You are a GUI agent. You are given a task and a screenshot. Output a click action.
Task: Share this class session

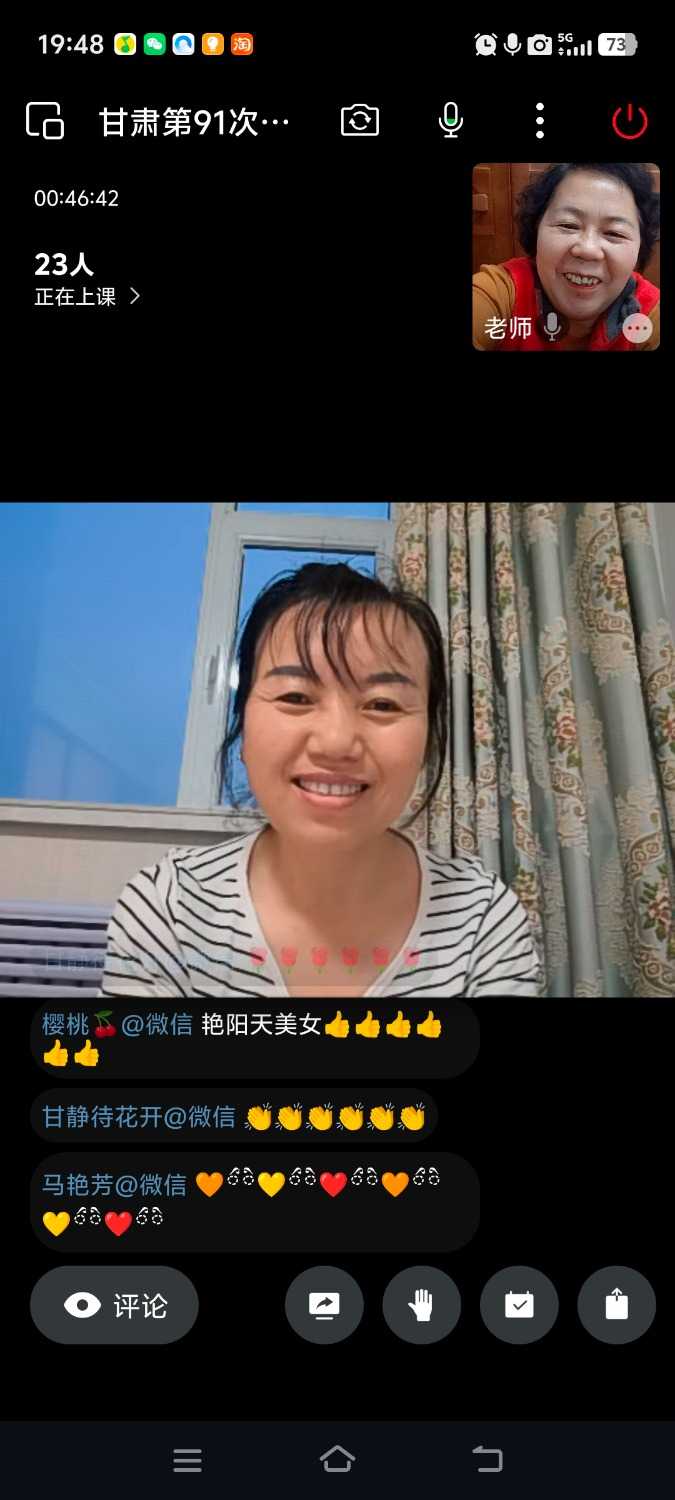pyautogui.click(x=616, y=1305)
